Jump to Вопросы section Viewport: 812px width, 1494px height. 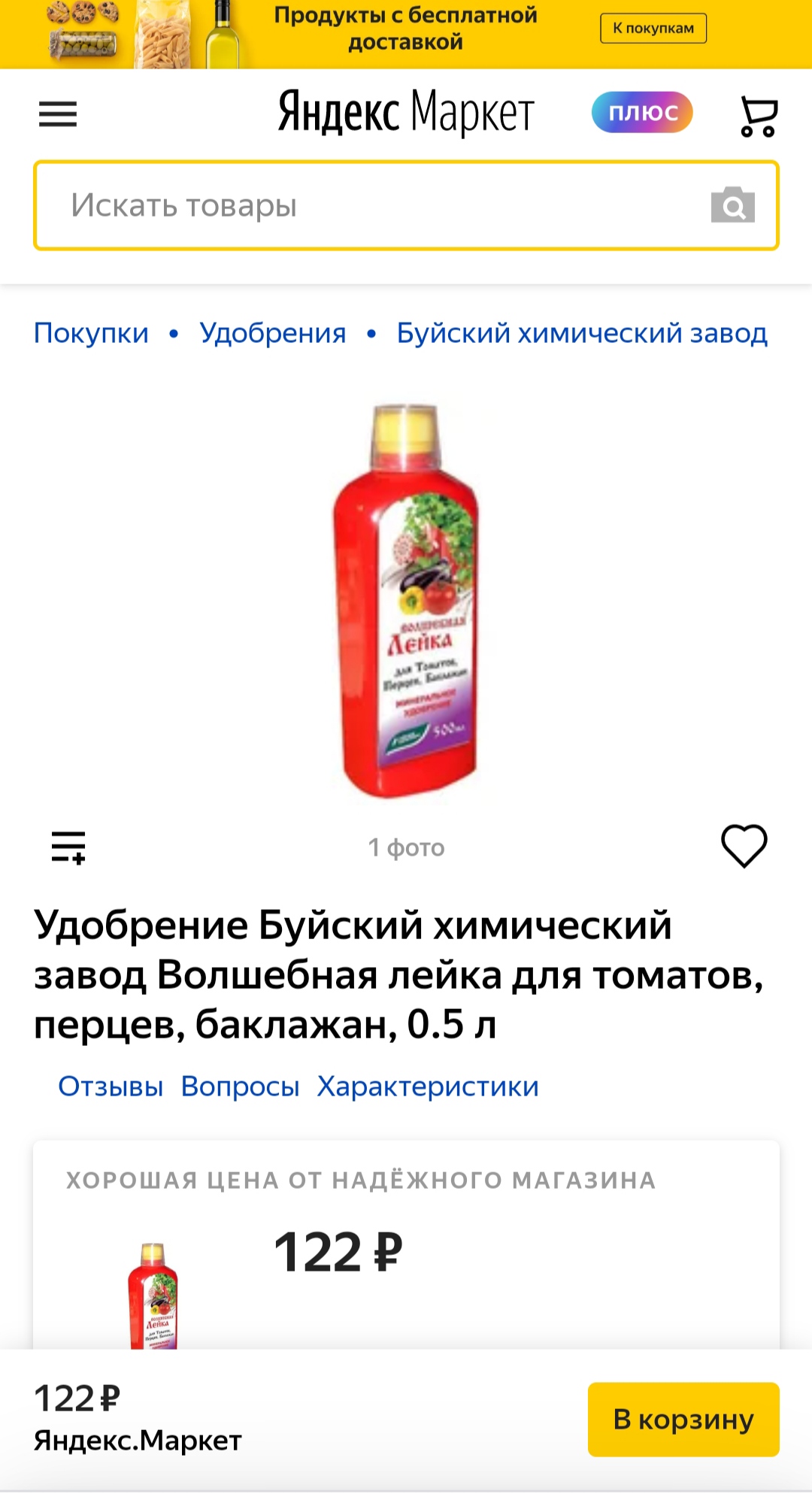[x=240, y=1086]
